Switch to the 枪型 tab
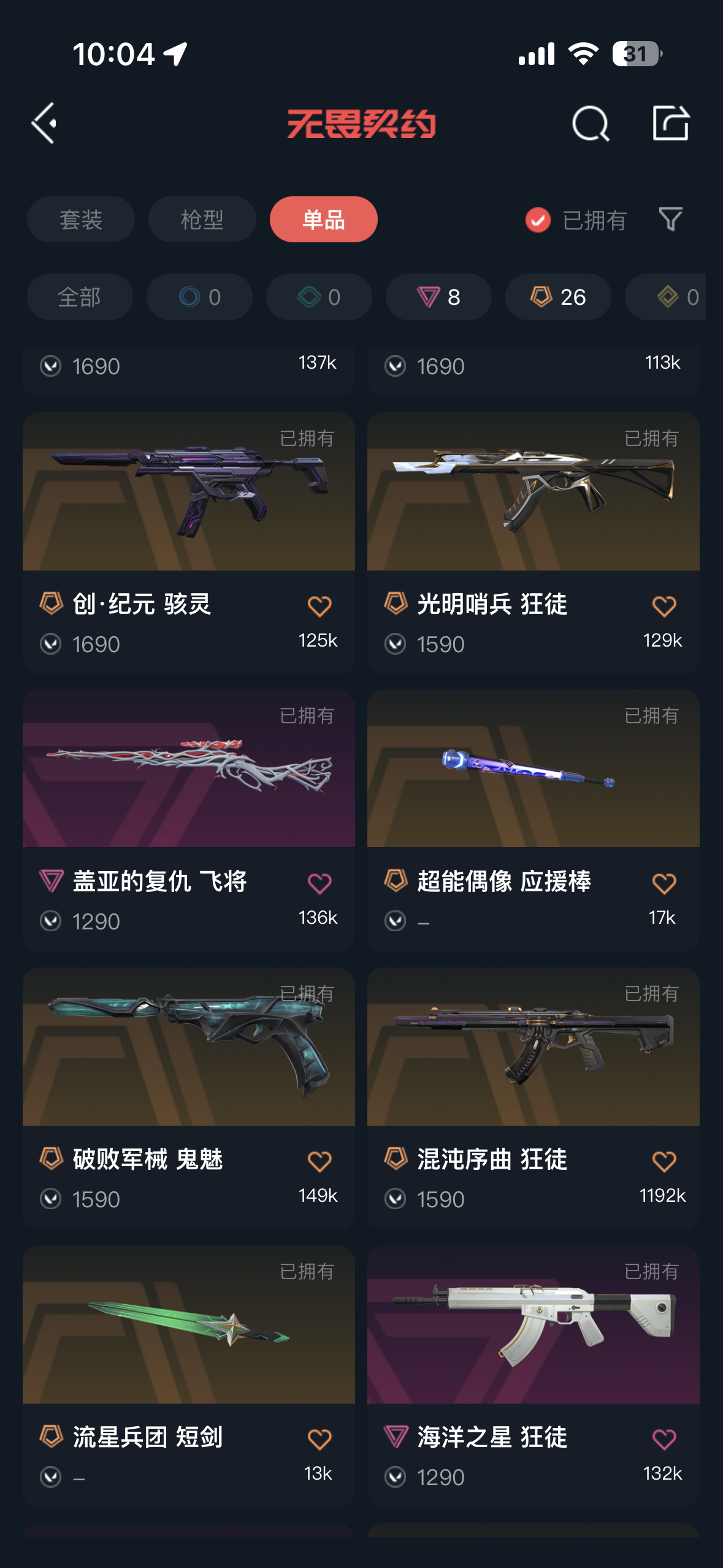Screen dimensions: 723x1568 [x=202, y=220]
